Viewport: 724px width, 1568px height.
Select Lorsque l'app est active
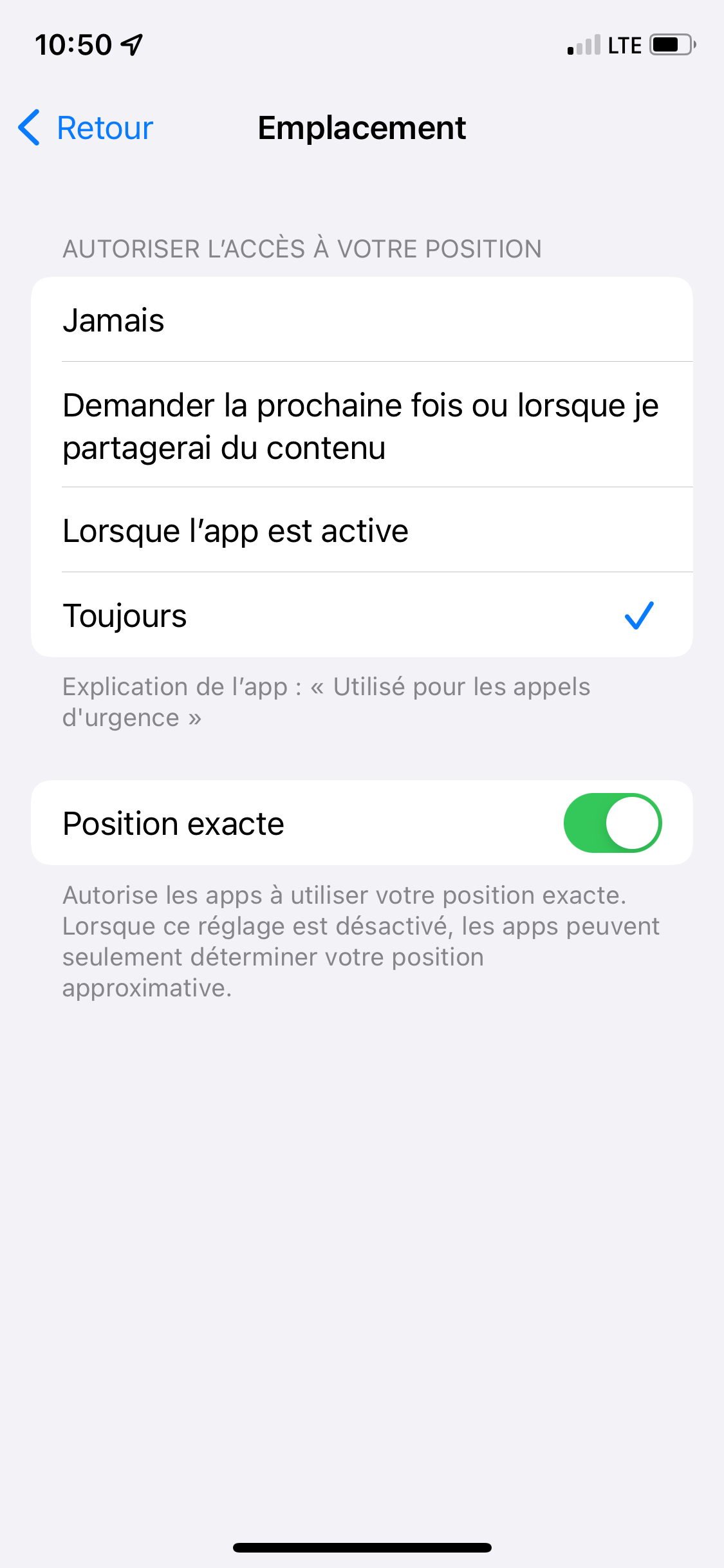click(x=362, y=530)
